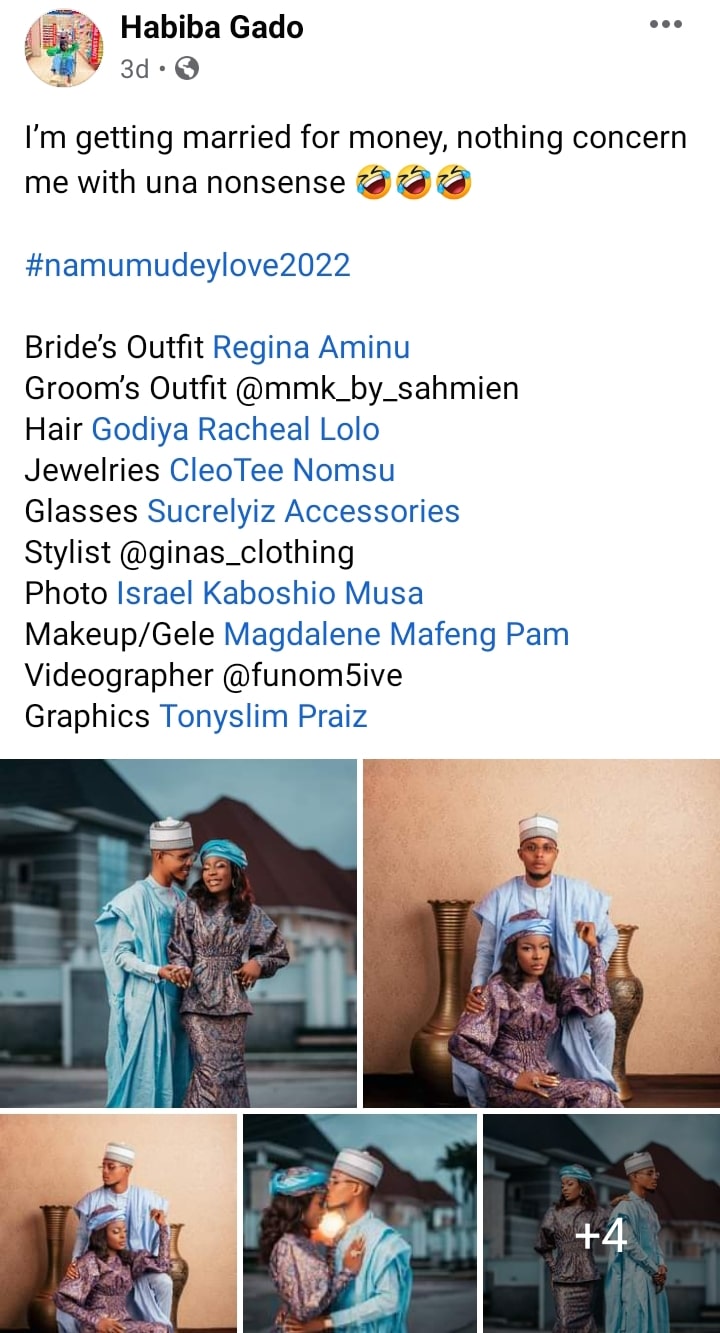Screen dimensions: 720x1333
Task: Visit Magdalene Mafeng Pam's profile
Action: click(x=396, y=634)
